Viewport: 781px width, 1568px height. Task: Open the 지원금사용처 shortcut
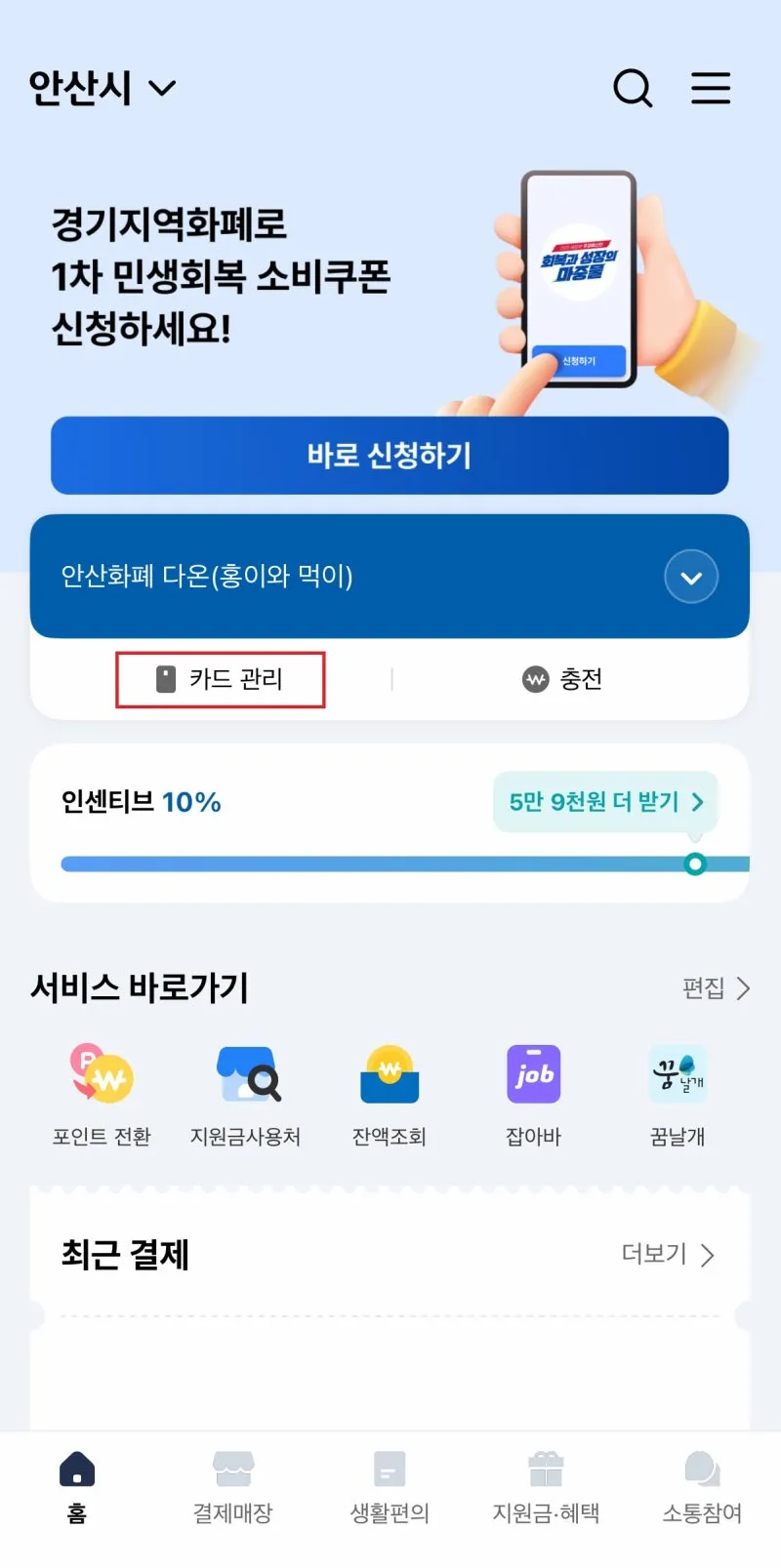[x=246, y=1096]
